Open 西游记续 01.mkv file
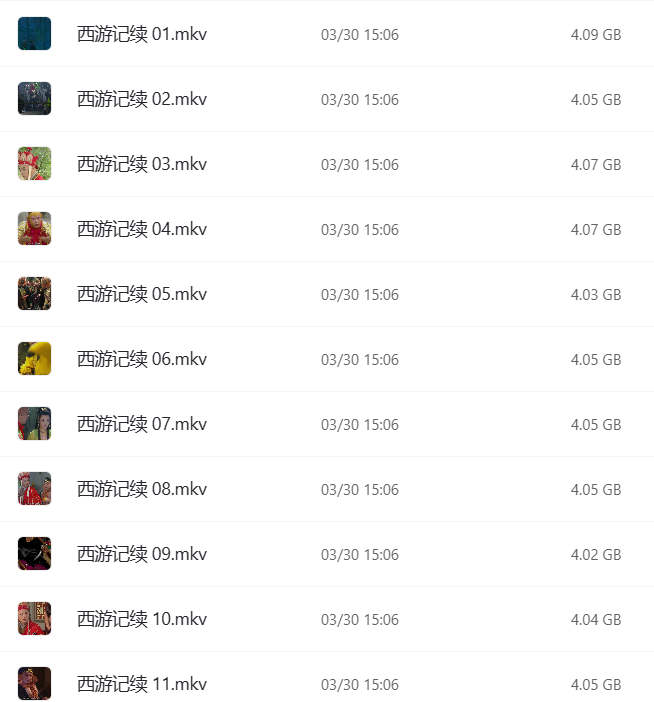Image resolution: width=654 pixels, height=702 pixels. [142, 34]
